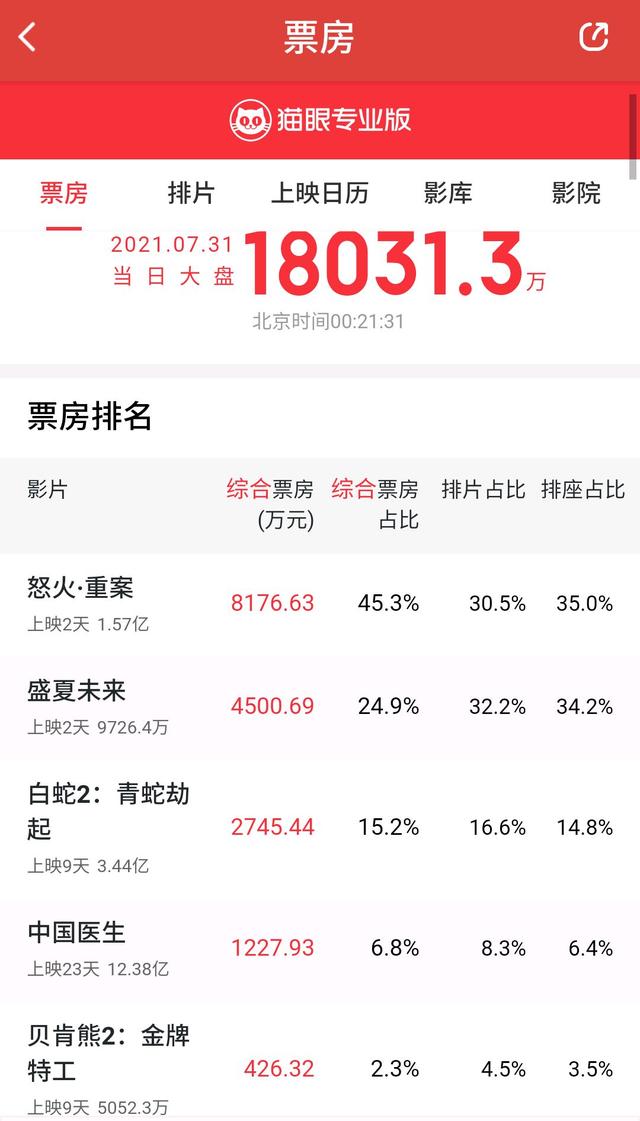The width and height of the screenshot is (640, 1121).
Task: Toggle the 综合票房 (万元) column header
Action: [x=270, y=505]
